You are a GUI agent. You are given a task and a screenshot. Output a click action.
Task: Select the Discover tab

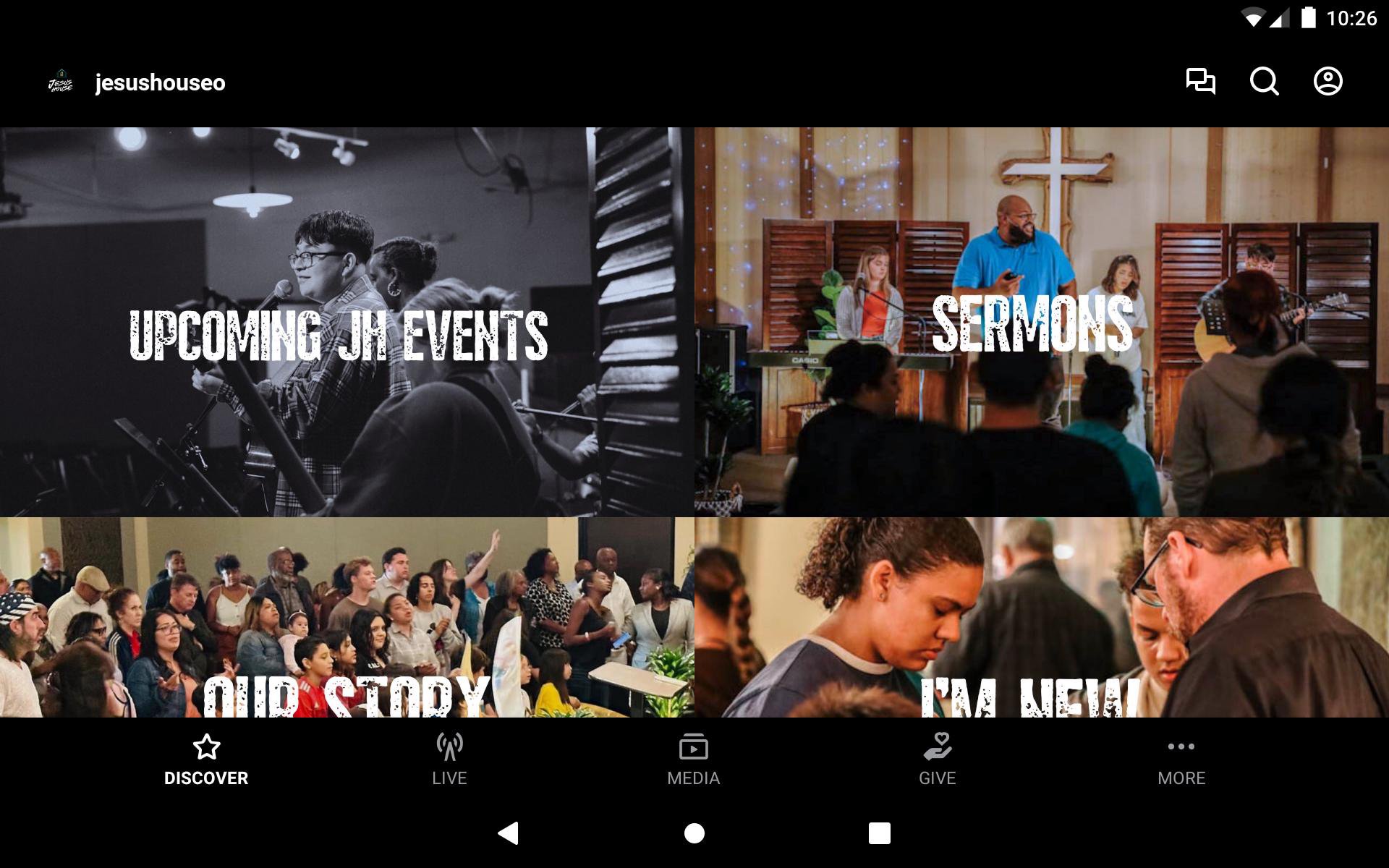click(206, 760)
